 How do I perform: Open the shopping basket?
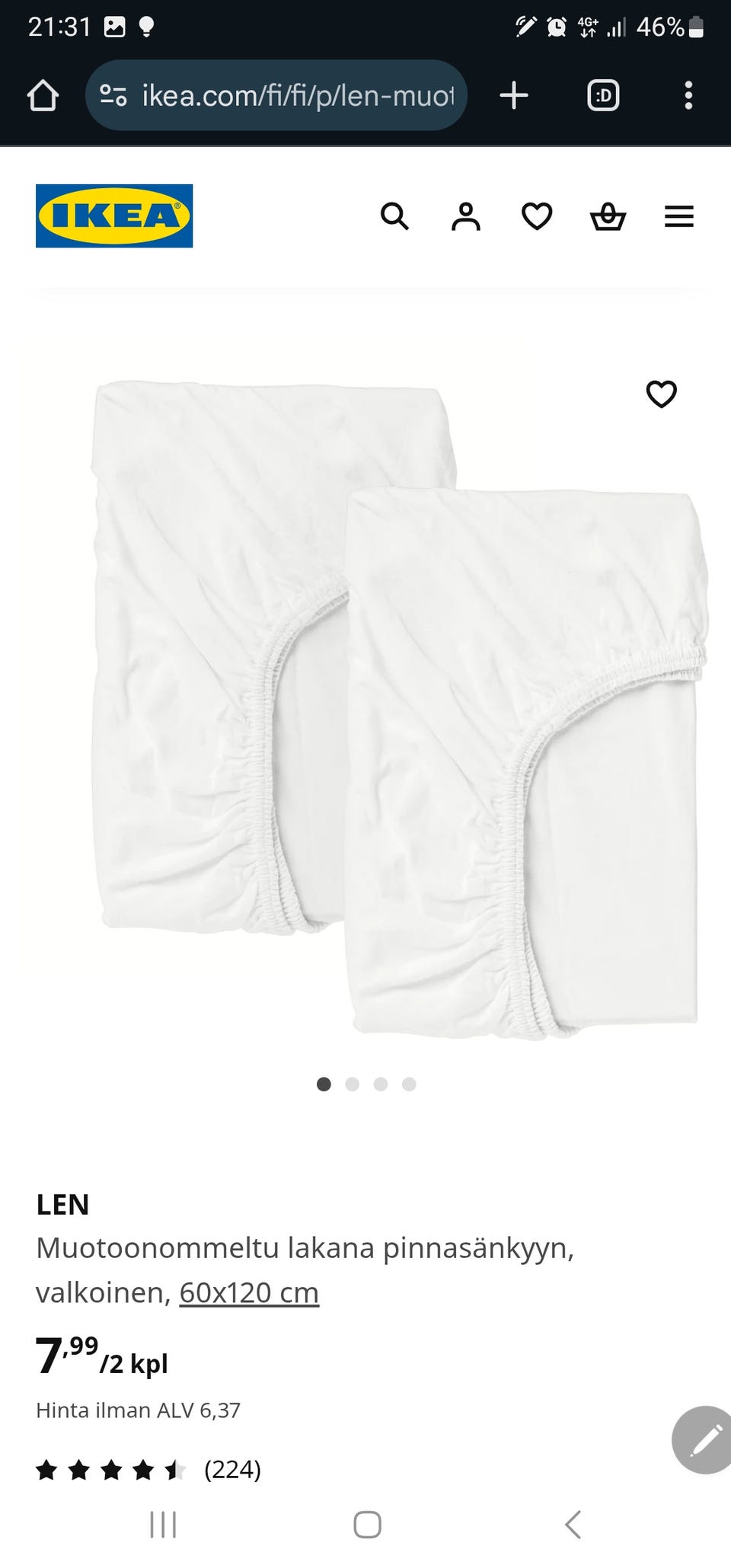click(608, 217)
